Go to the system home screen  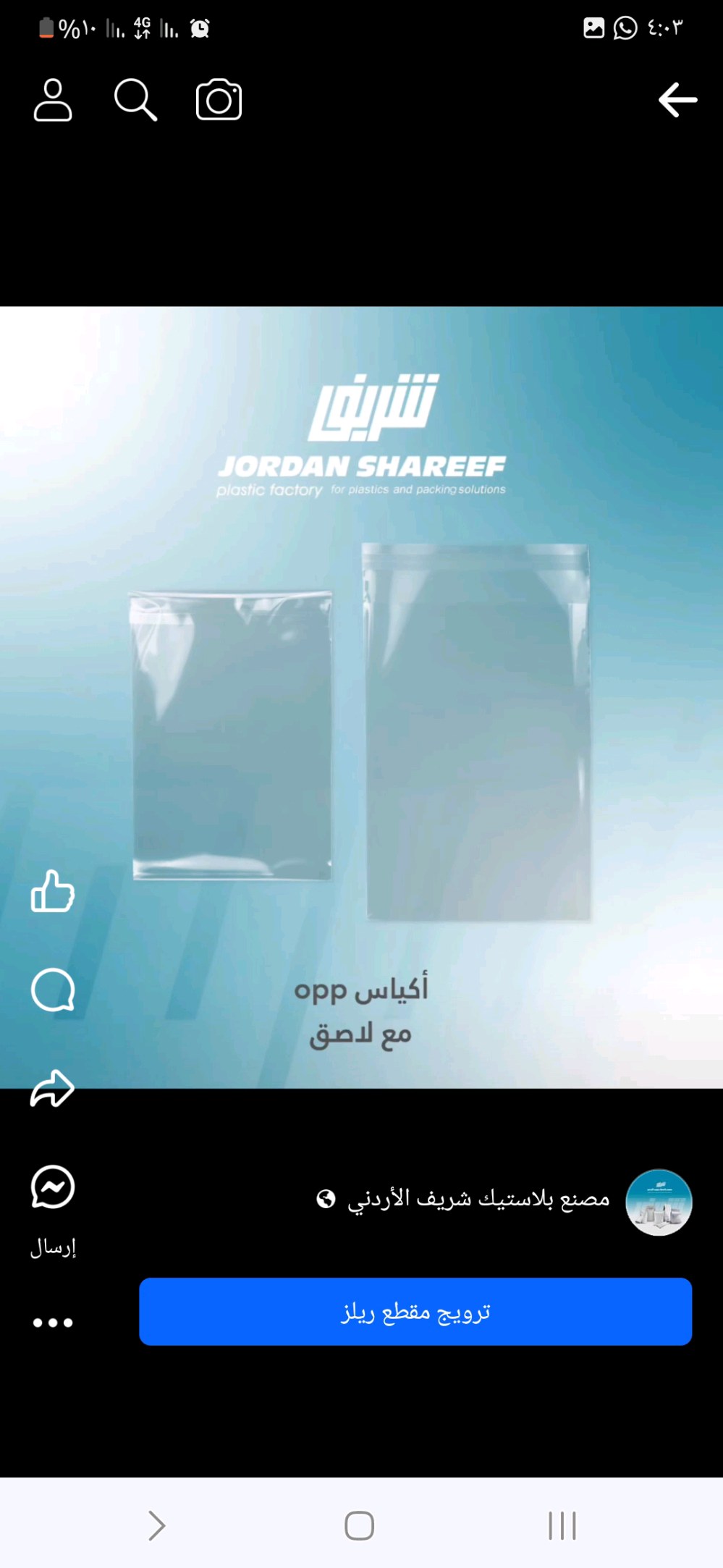[x=360, y=1526]
